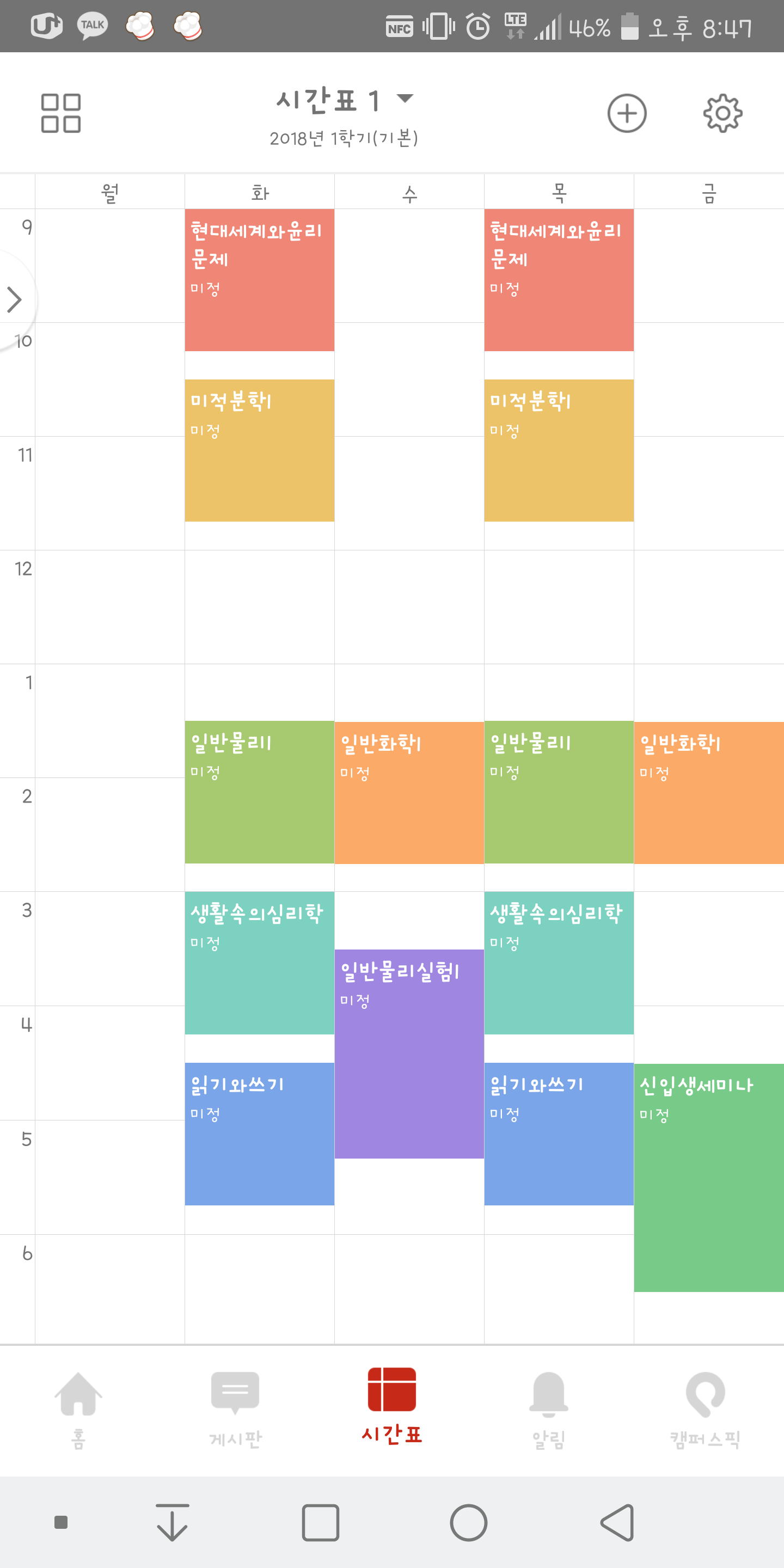Viewport: 784px width, 1568px height.
Task: Add a new class with plus icon
Action: (626, 113)
